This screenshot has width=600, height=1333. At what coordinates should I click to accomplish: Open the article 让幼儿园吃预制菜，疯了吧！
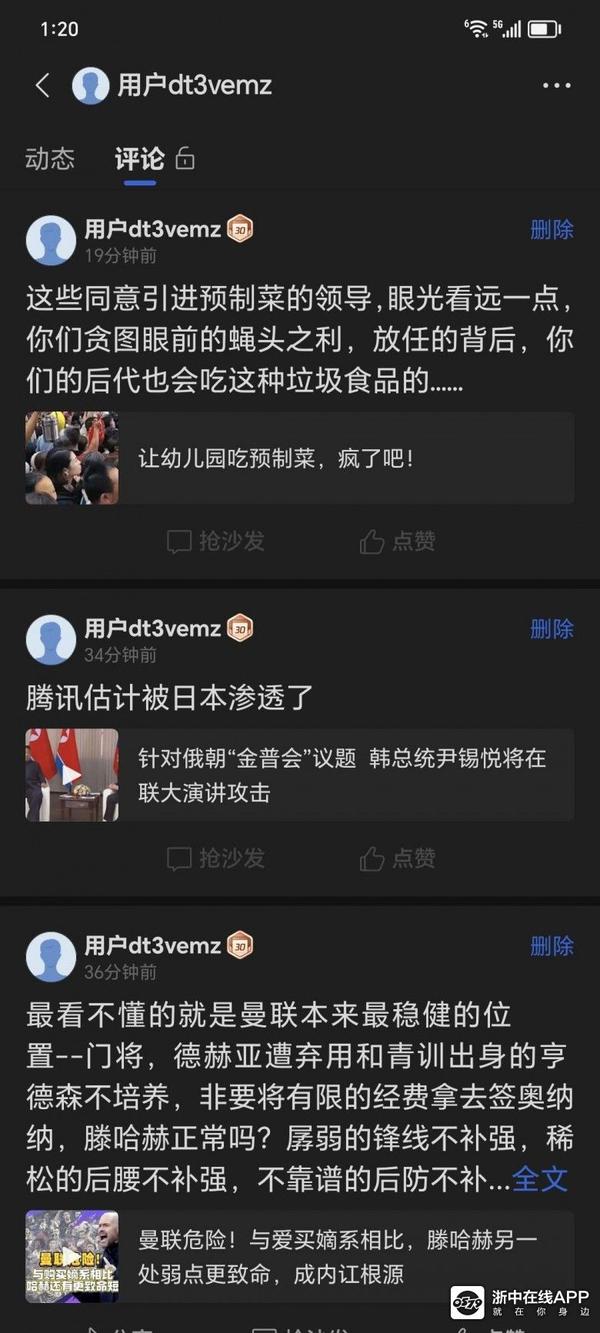pos(300,458)
